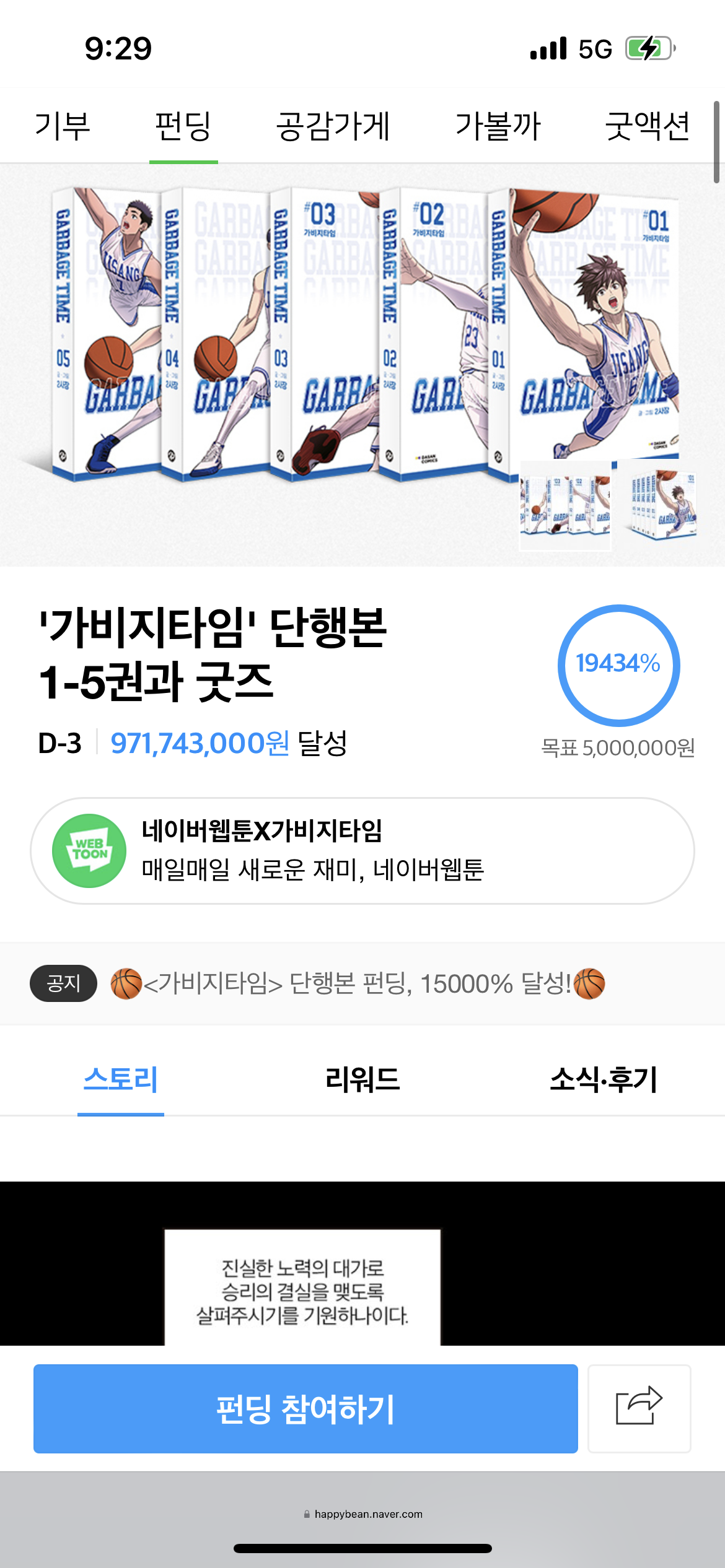View the 리워드 section
725x1568 pixels.
362,1079
